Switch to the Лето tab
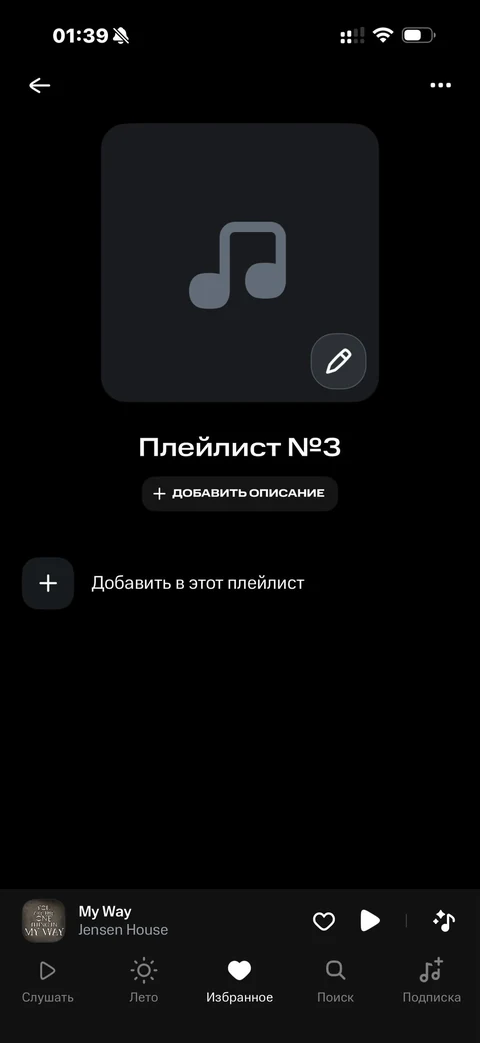The height and width of the screenshot is (1043, 480). (x=144, y=980)
